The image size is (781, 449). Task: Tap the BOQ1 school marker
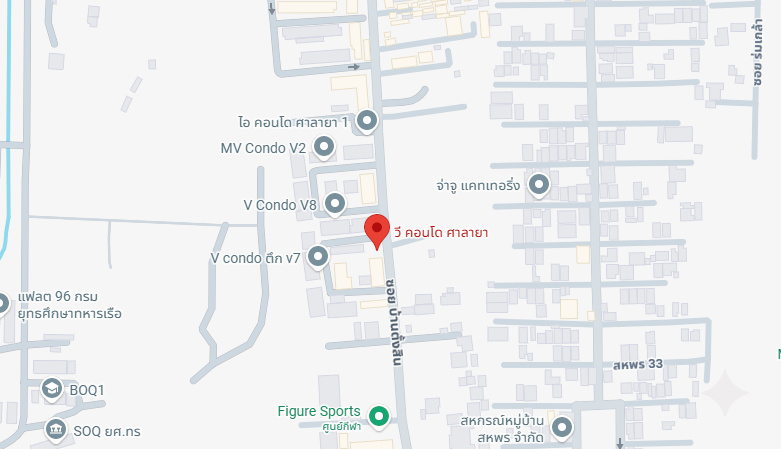tap(51, 388)
